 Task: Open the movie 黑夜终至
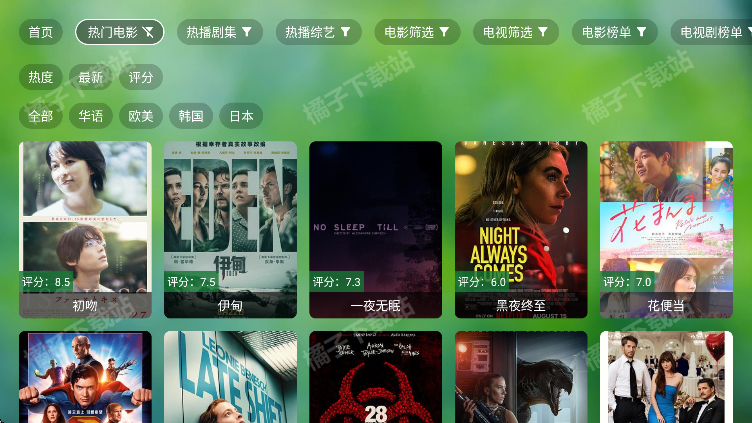[521, 228]
